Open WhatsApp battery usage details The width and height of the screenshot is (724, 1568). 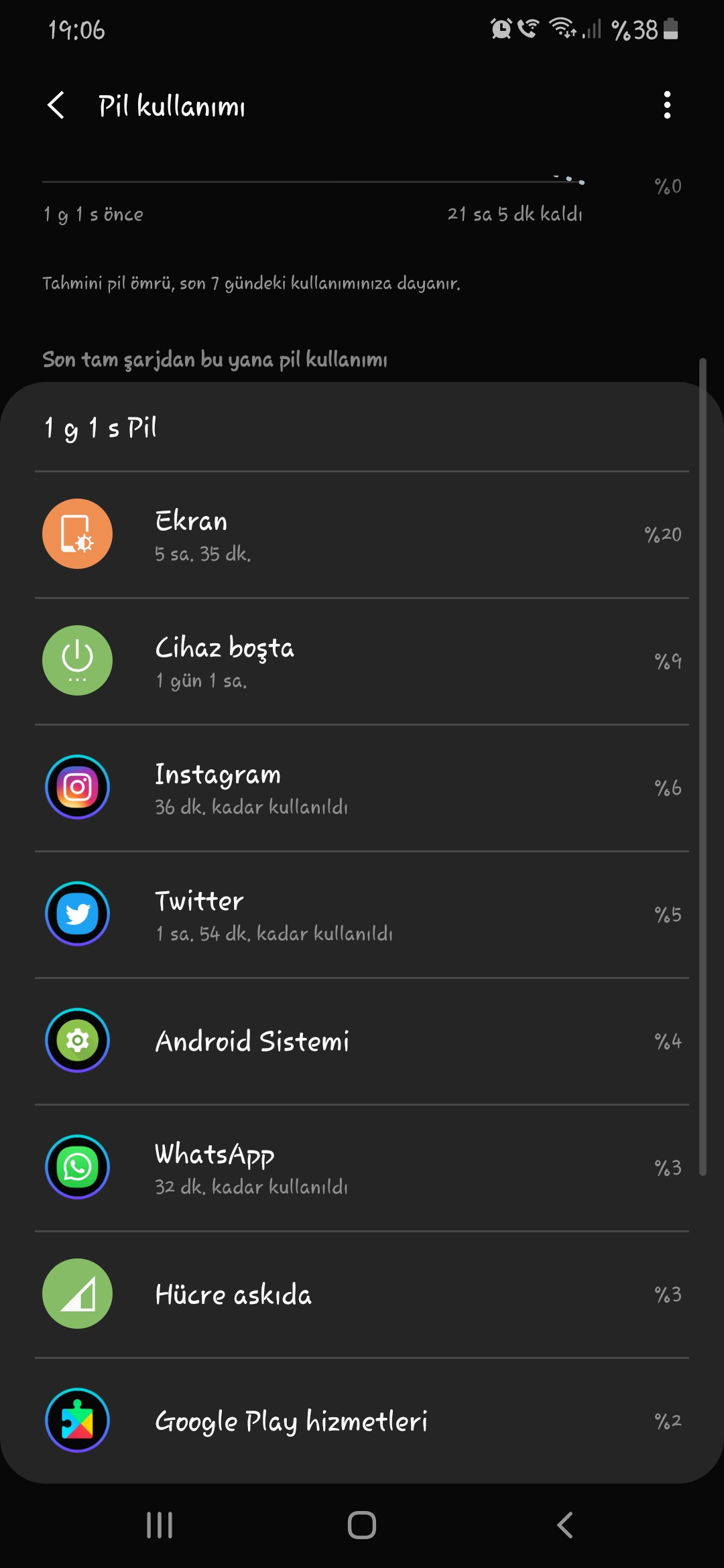362,1167
